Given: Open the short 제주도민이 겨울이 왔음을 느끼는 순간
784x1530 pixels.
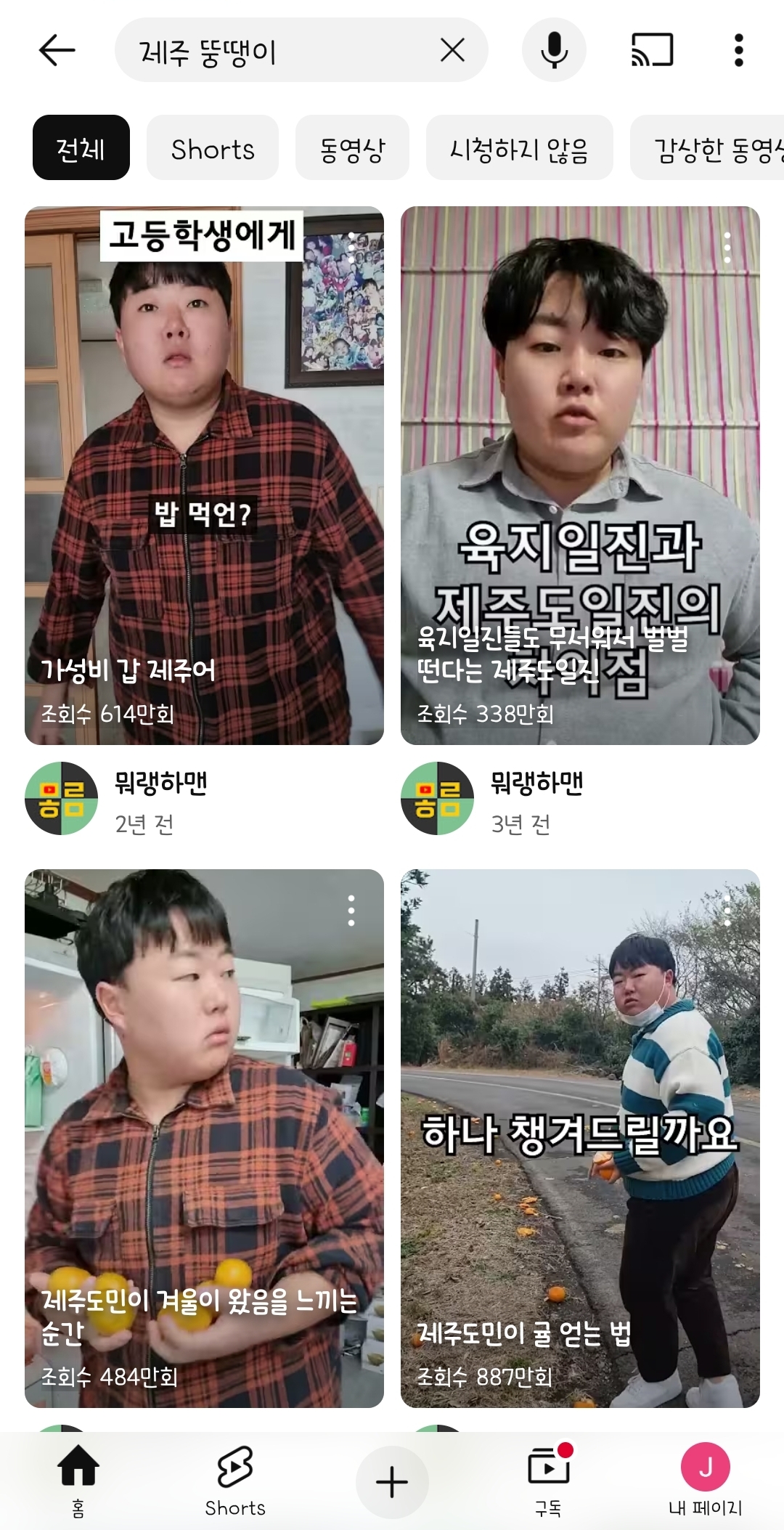Looking at the screenshot, I should (x=204, y=1139).
